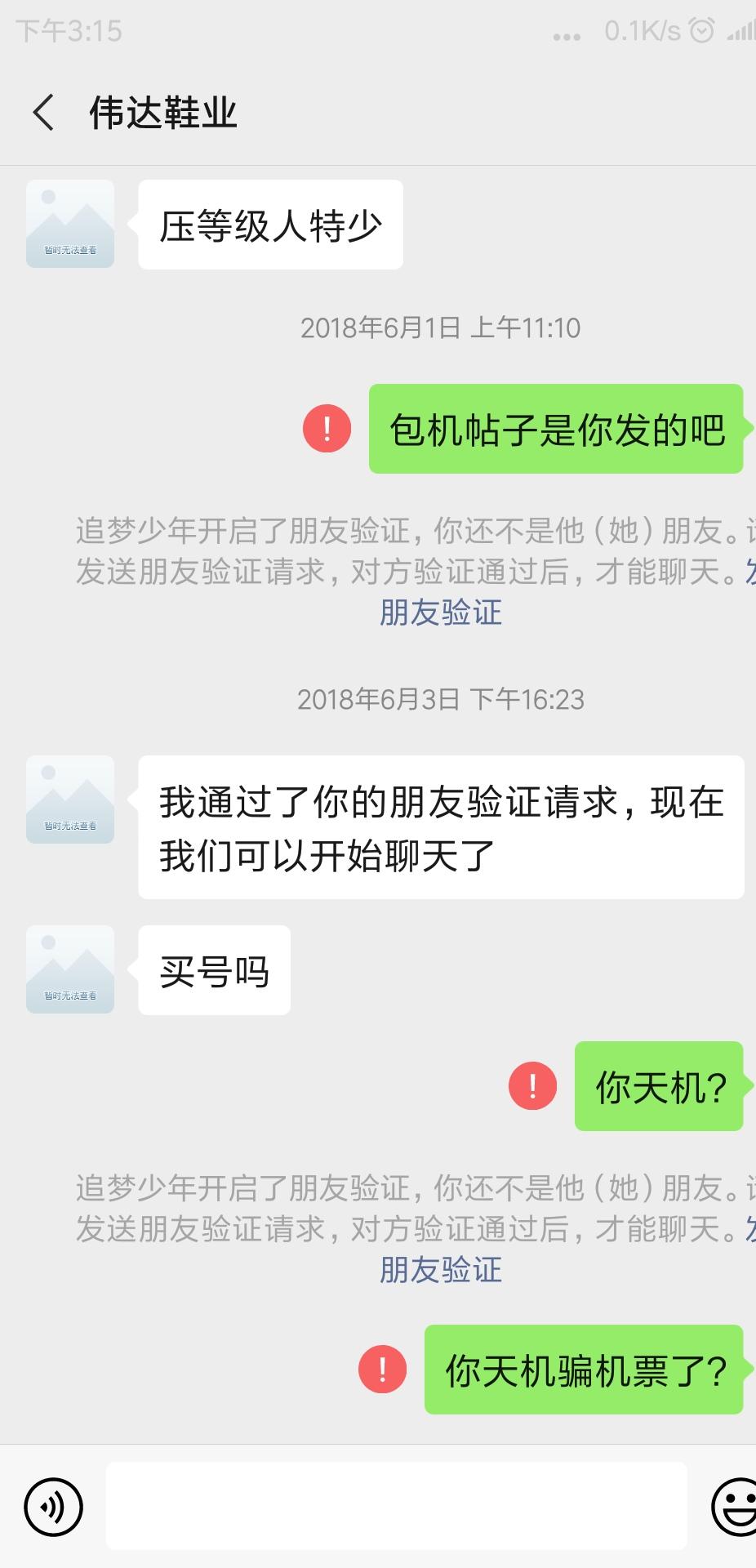Retry sending the 你天机? message

(x=533, y=1086)
